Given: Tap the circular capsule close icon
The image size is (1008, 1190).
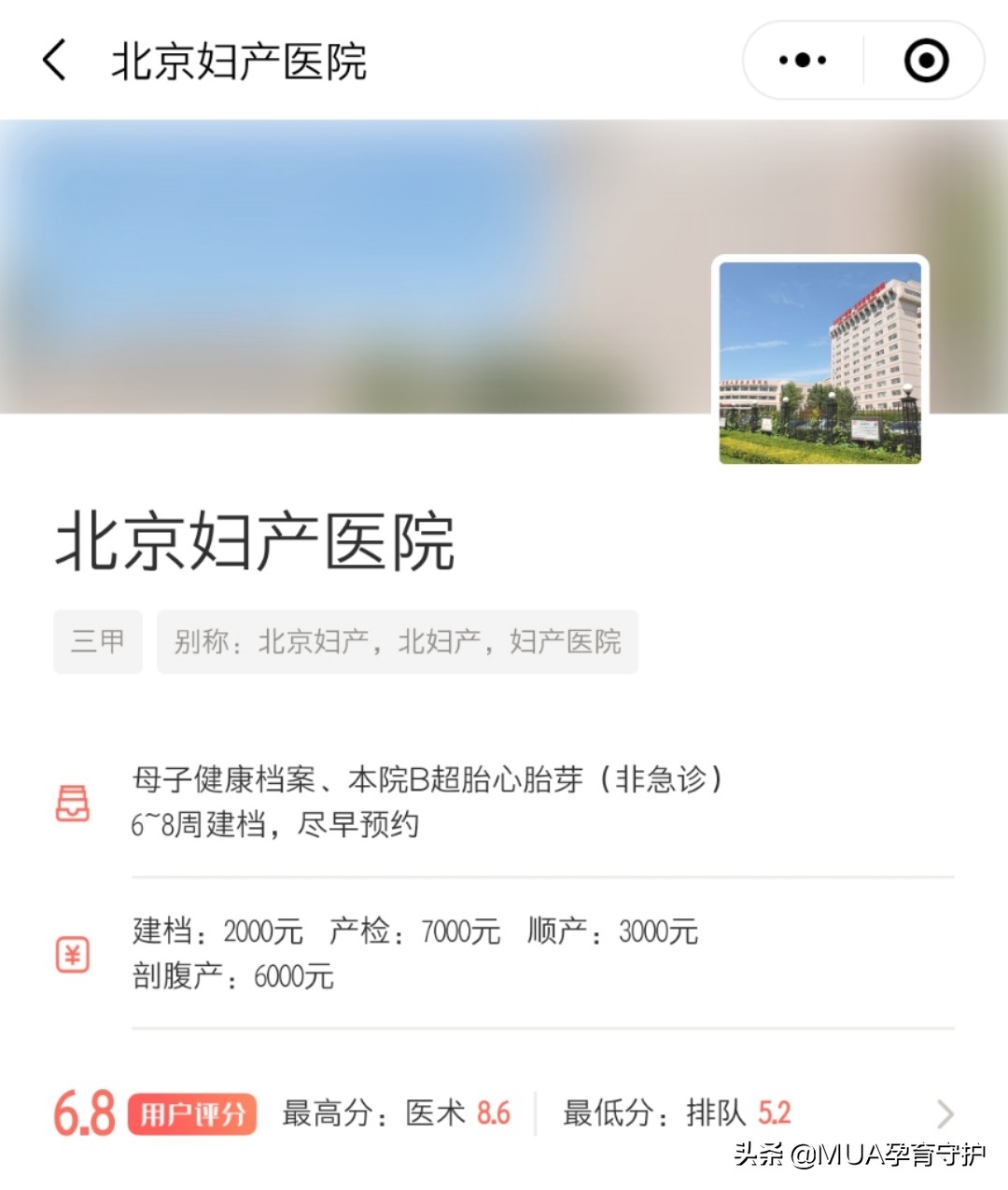Looking at the screenshot, I should click(x=924, y=60).
